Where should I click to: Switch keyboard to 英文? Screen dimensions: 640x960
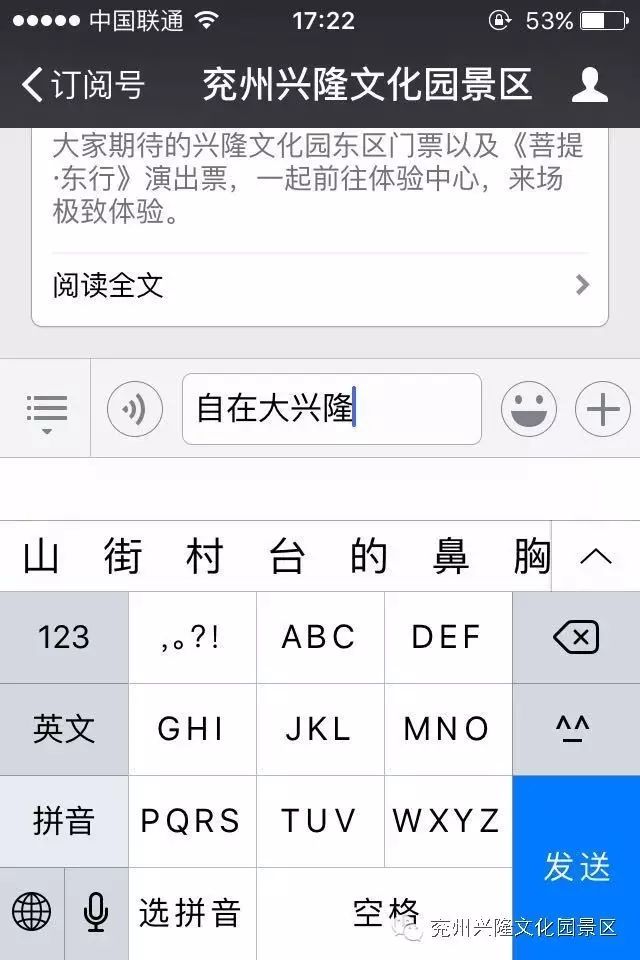pyautogui.click(x=64, y=729)
